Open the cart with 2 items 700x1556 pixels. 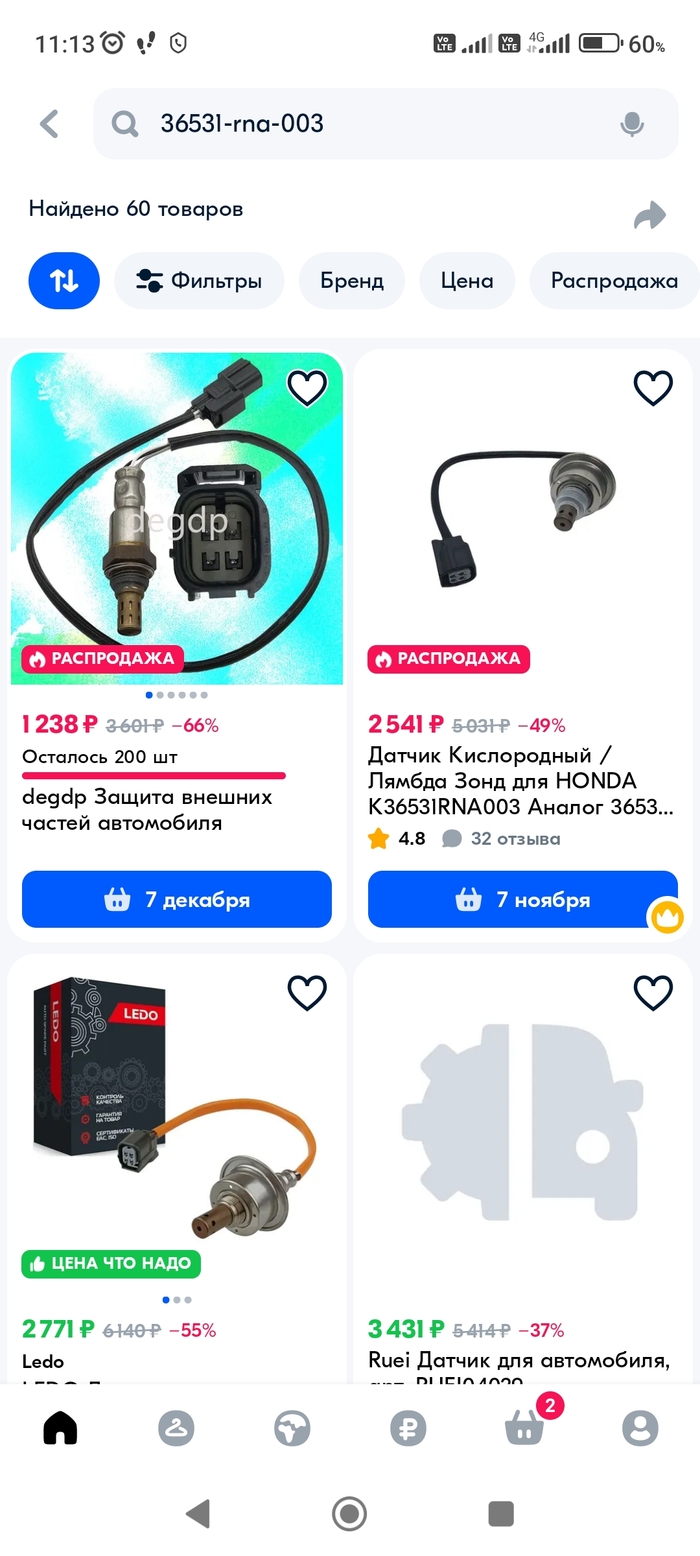(524, 1428)
